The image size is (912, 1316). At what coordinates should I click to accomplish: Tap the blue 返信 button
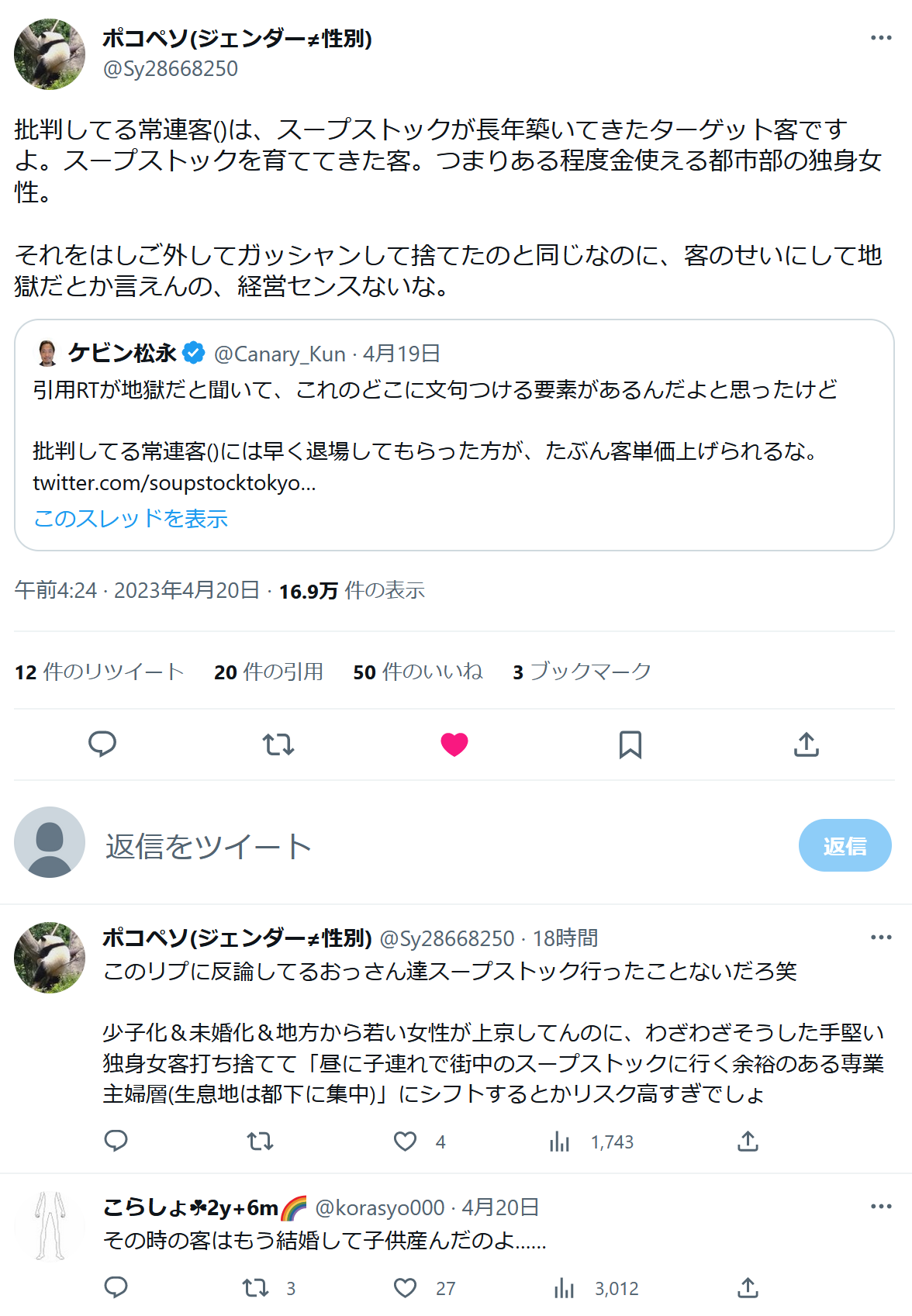tap(845, 845)
